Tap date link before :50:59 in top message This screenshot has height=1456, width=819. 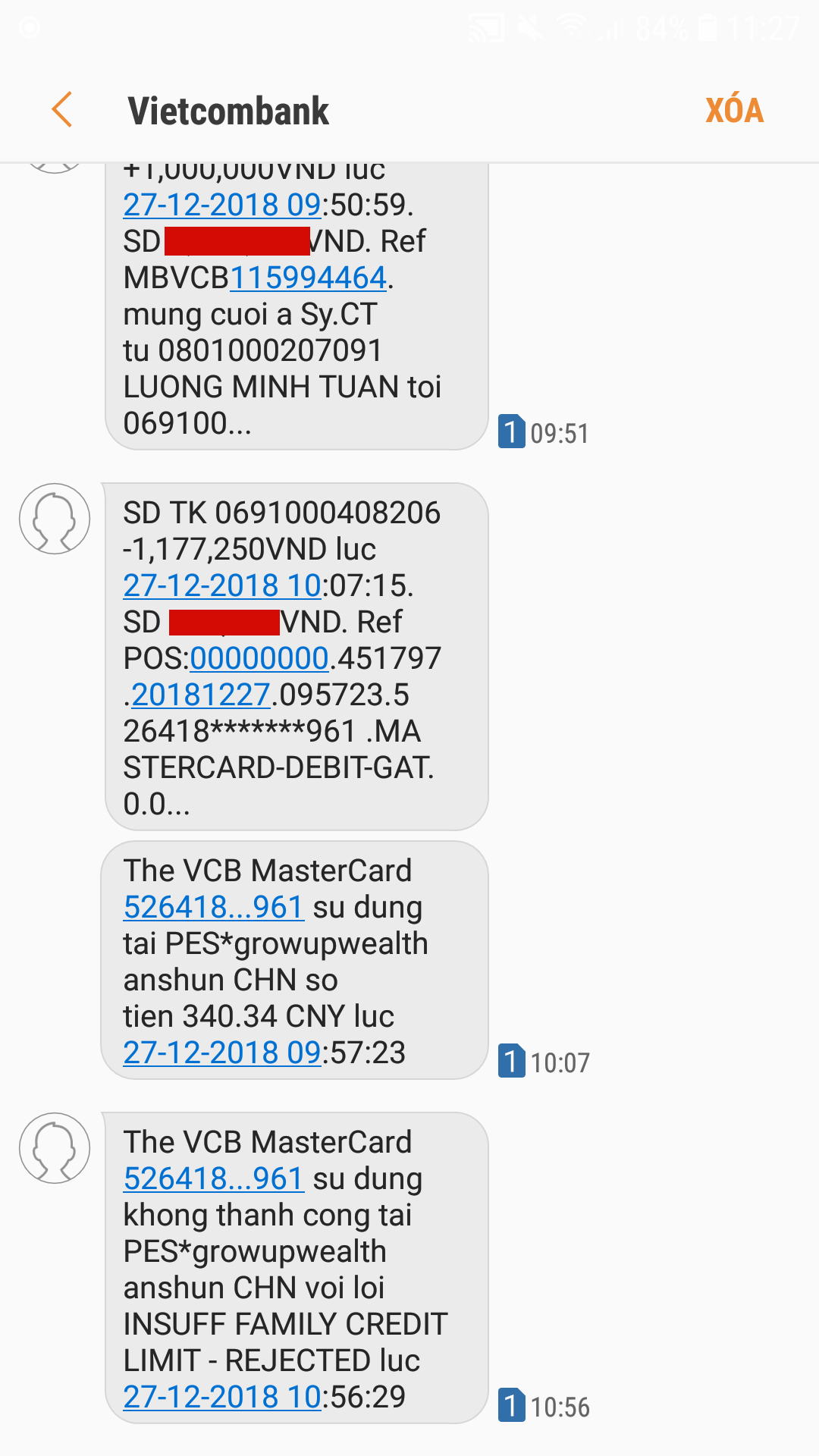tap(222, 205)
